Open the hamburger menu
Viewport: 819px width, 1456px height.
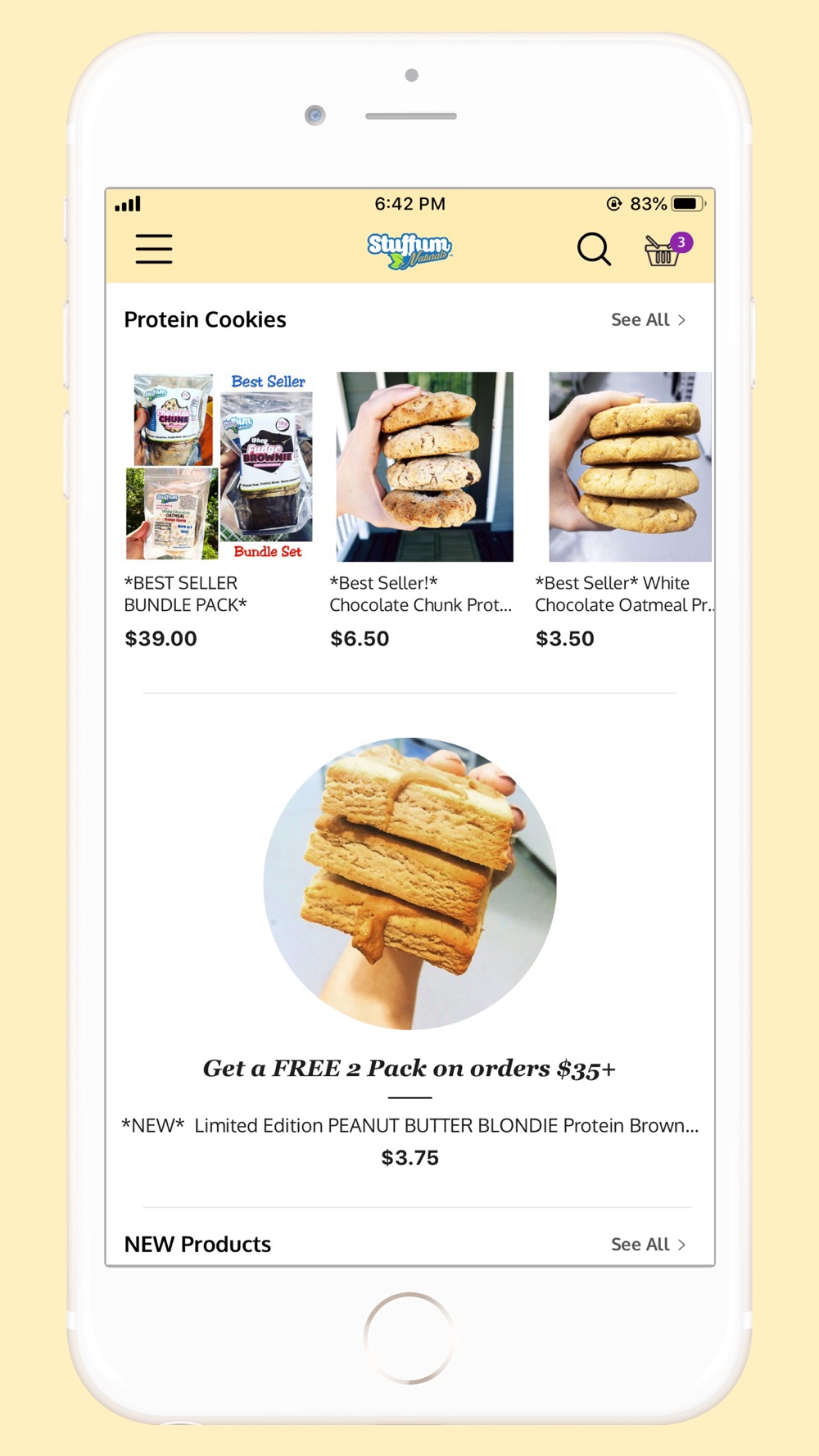click(154, 249)
